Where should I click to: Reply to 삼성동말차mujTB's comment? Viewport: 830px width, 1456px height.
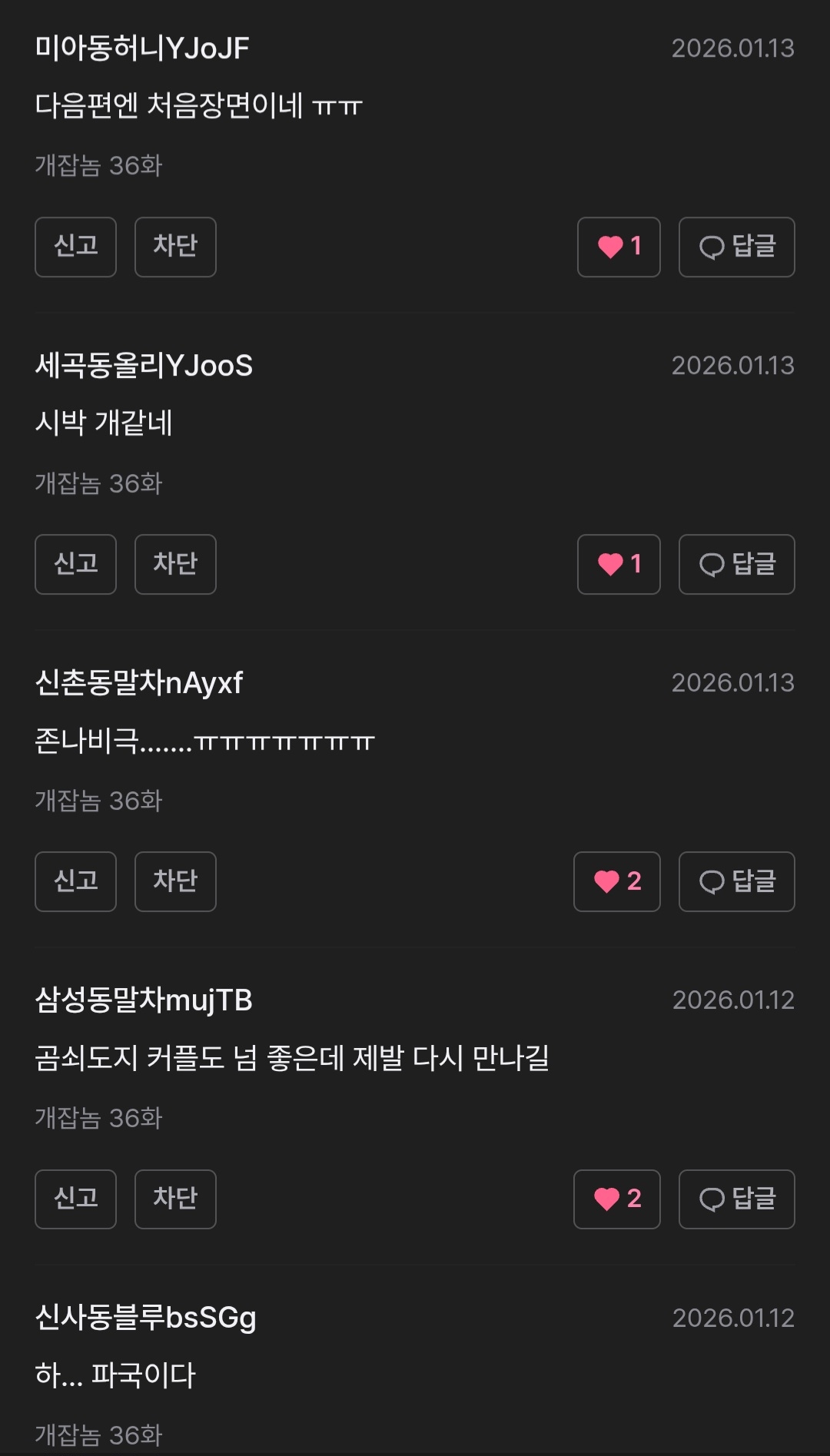[736, 1199]
